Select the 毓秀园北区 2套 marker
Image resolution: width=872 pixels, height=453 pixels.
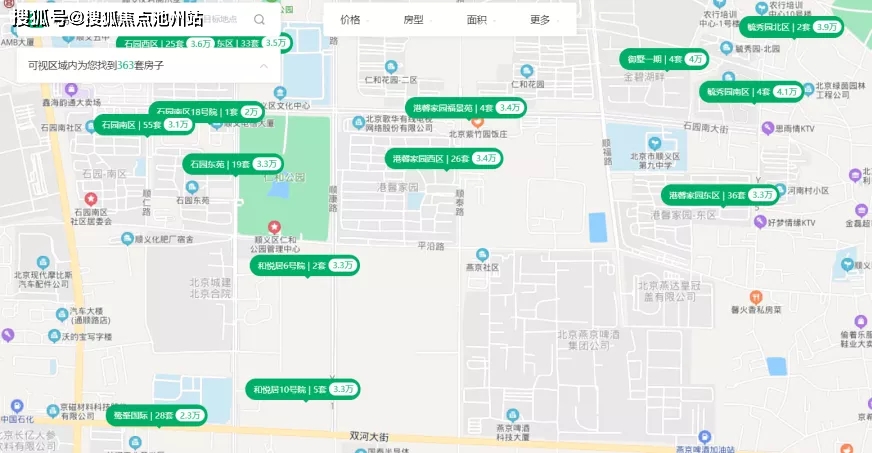(x=789, y=27)
